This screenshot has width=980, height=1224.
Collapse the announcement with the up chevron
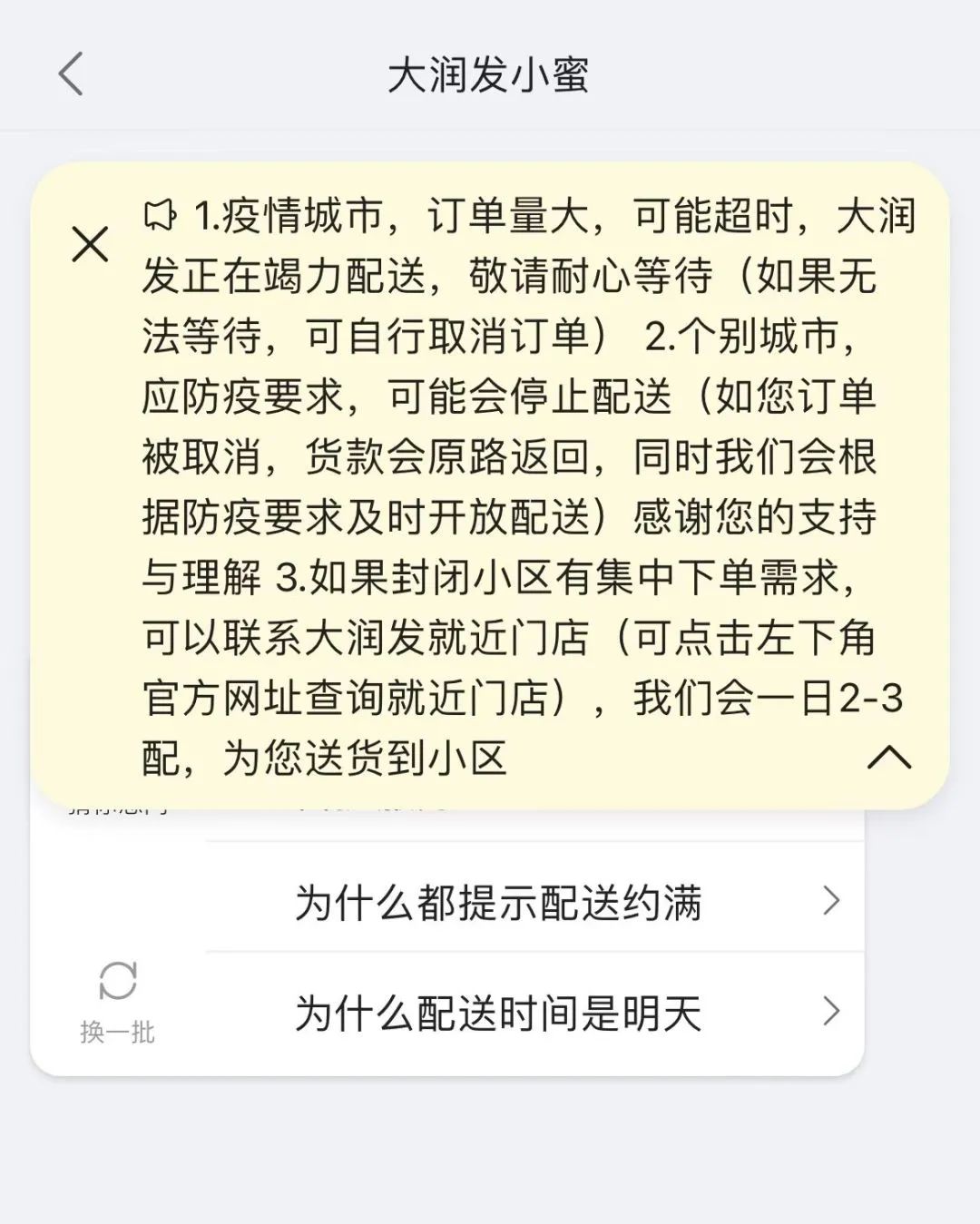point(888,757)
